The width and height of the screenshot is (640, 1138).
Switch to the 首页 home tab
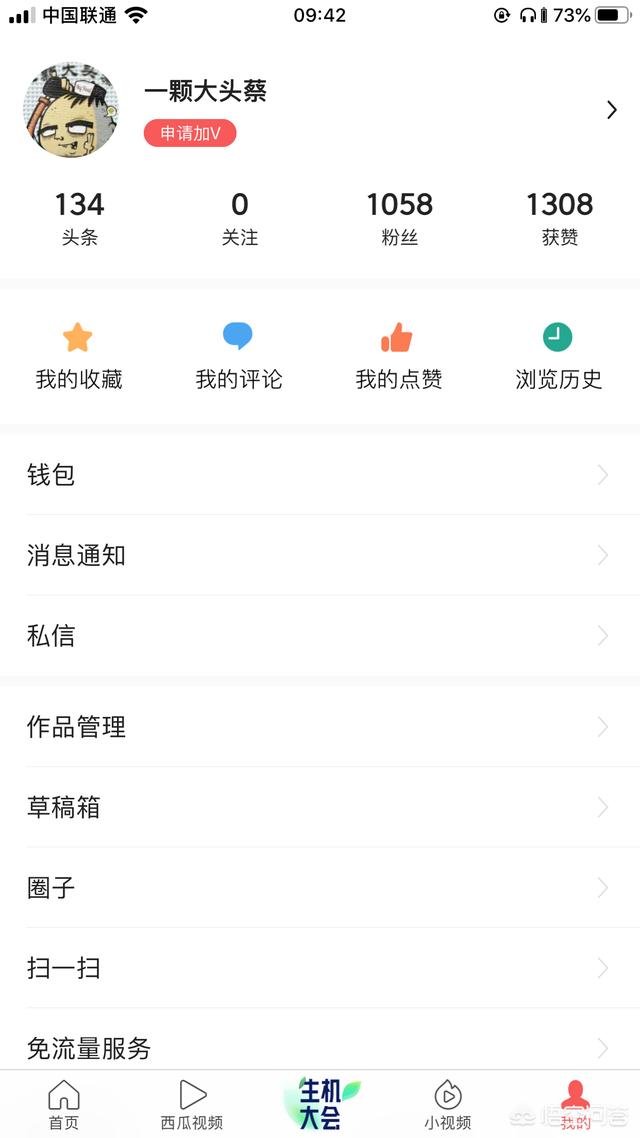click(64, 1104)
